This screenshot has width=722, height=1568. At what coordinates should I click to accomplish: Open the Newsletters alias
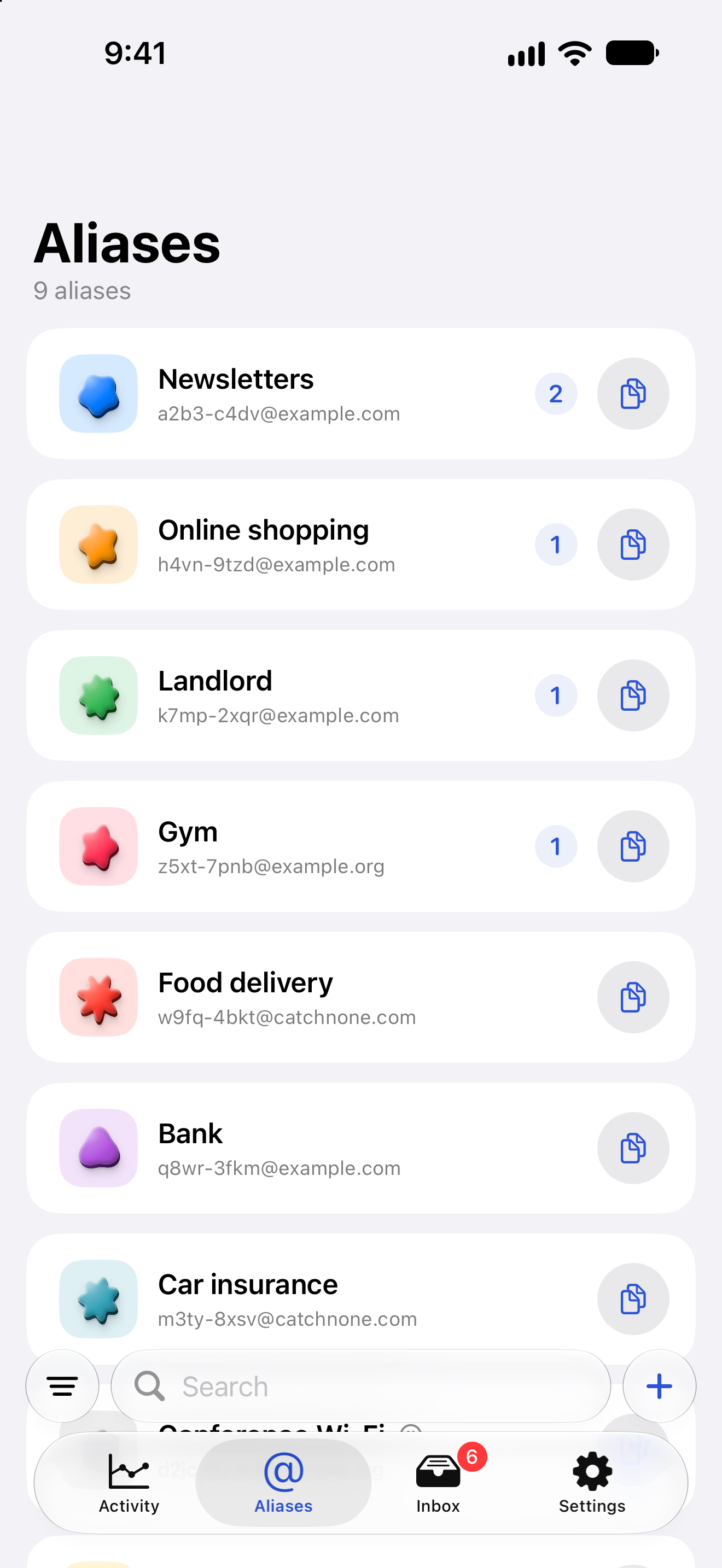tap(360, 393)
